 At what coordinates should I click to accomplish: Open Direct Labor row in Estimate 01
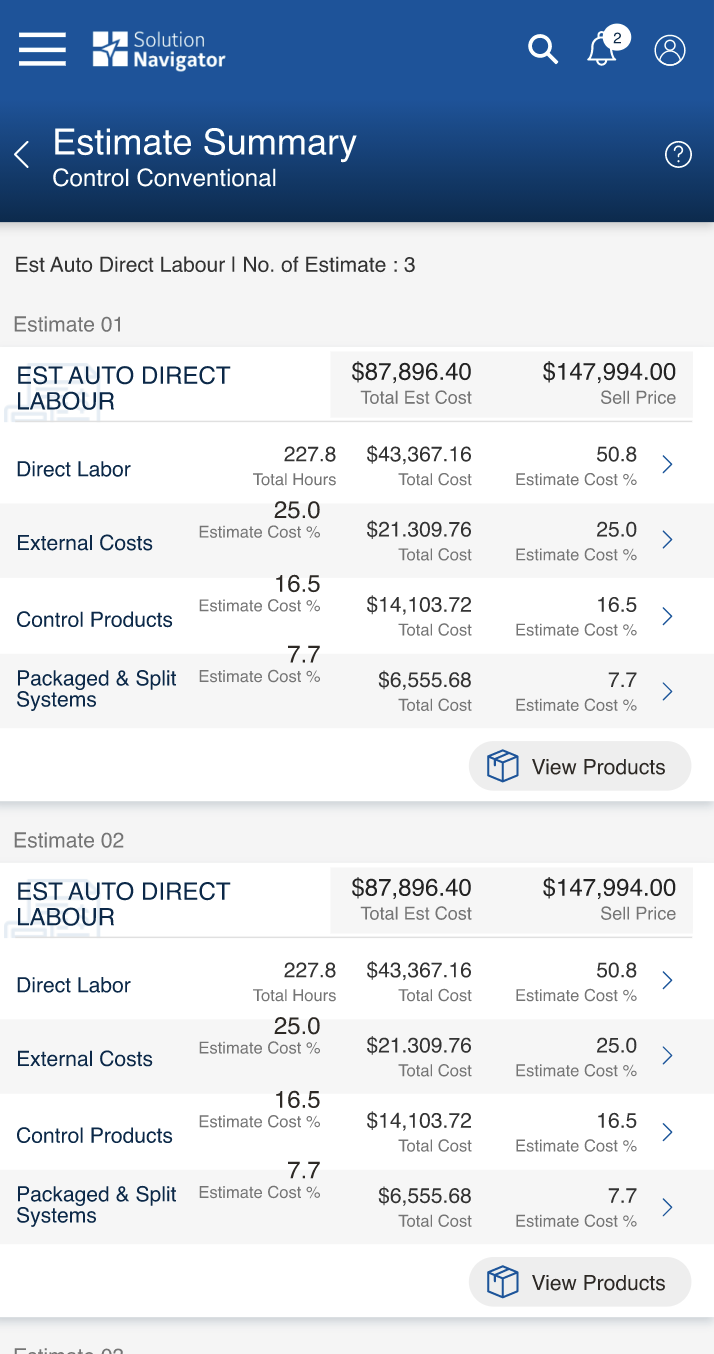click(x=357, y=465)
